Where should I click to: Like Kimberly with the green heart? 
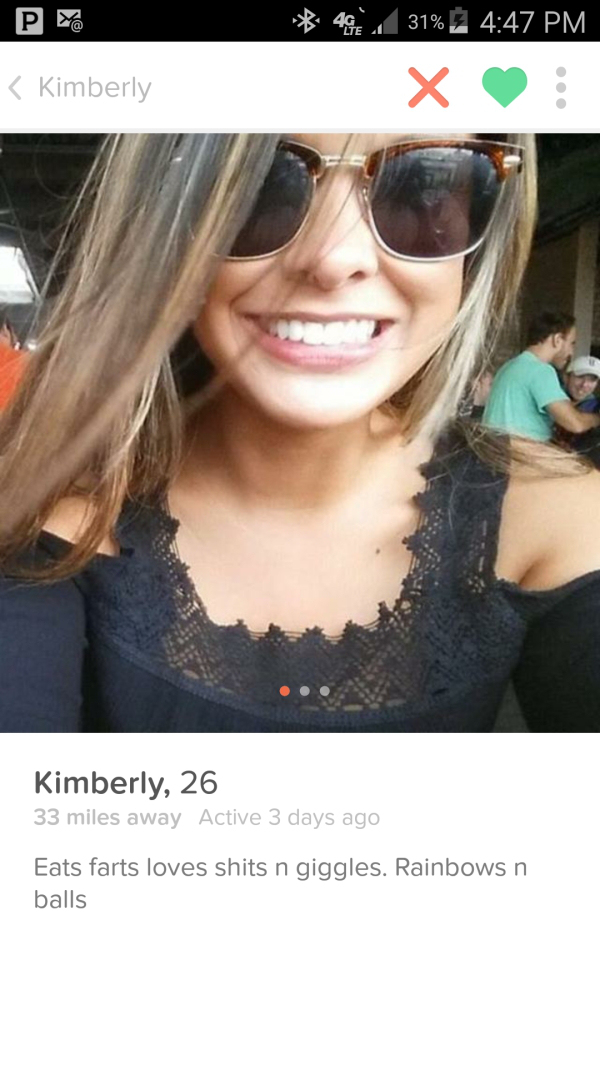pos(504,88)
